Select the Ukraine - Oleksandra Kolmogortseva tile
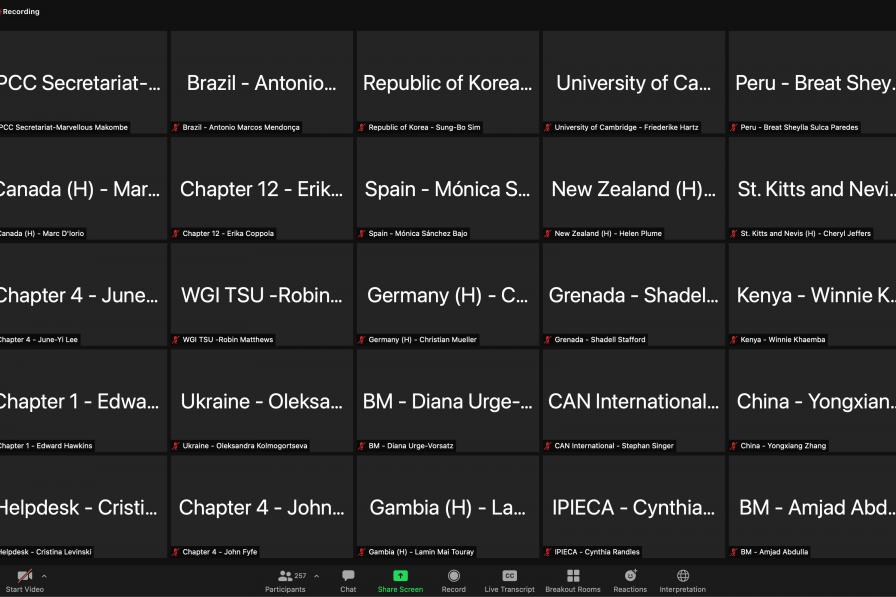Image resolution: width=896 pixels, height=597 pixels. tap(262, 401)
